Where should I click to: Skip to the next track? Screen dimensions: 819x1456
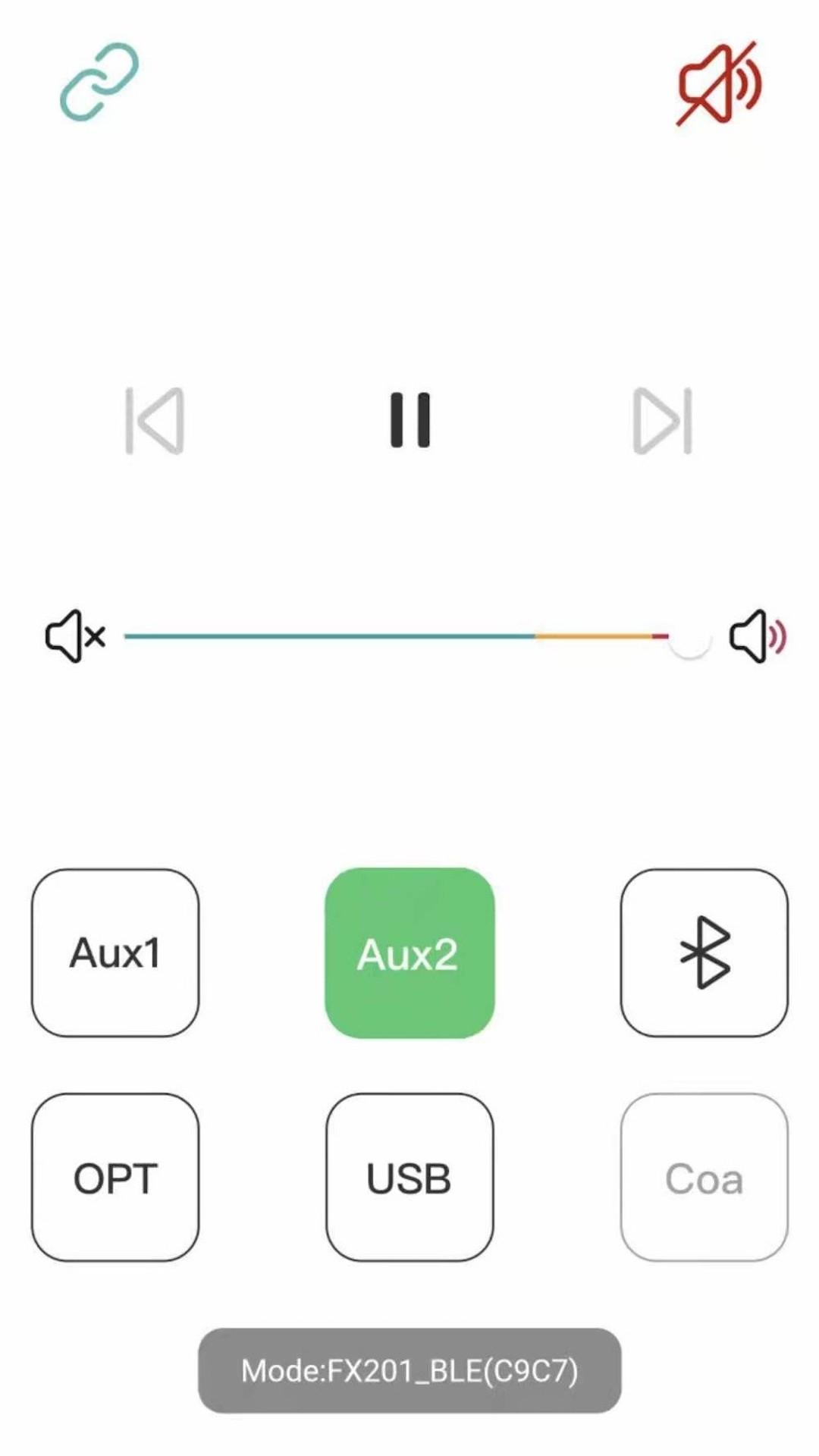click(663, 421)
